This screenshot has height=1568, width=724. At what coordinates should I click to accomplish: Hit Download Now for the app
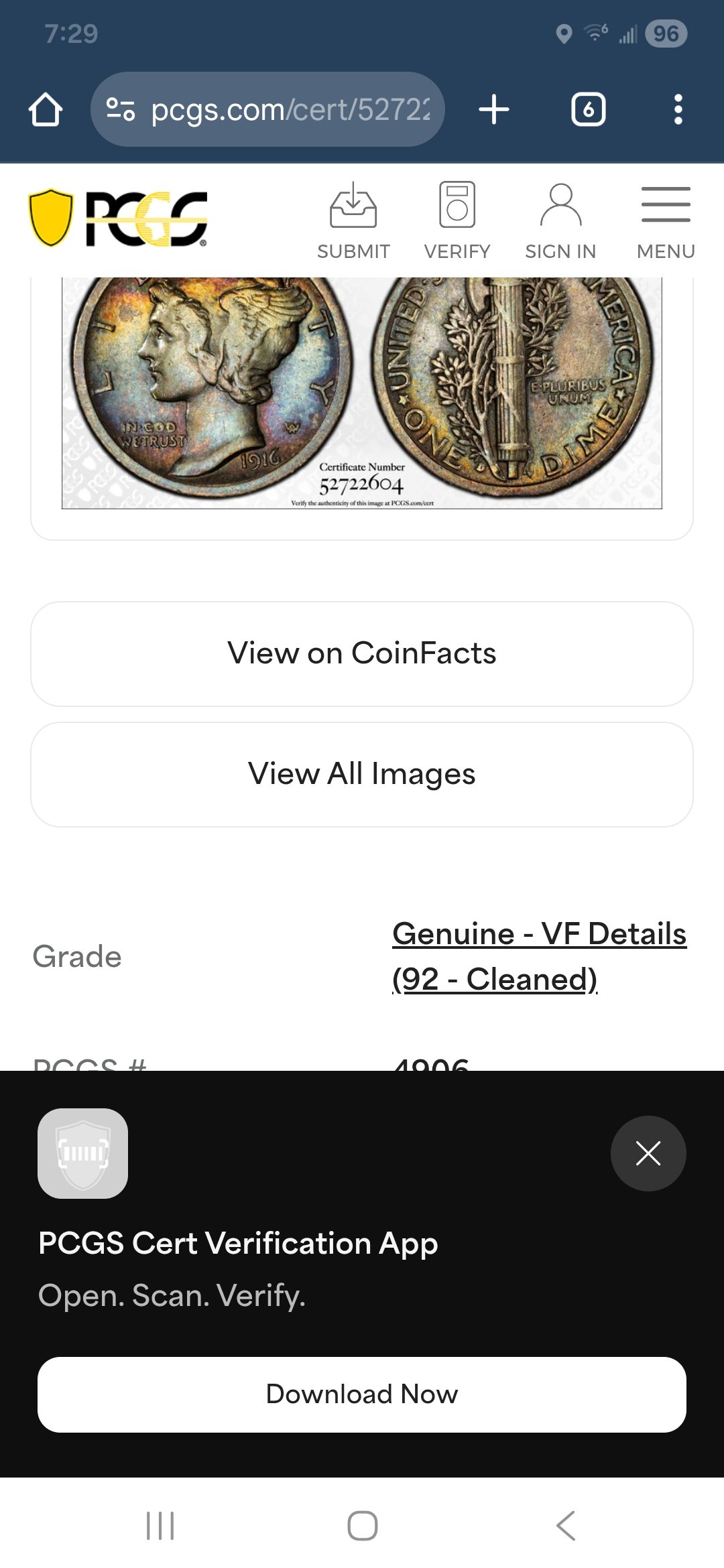tap(362, 1394)
